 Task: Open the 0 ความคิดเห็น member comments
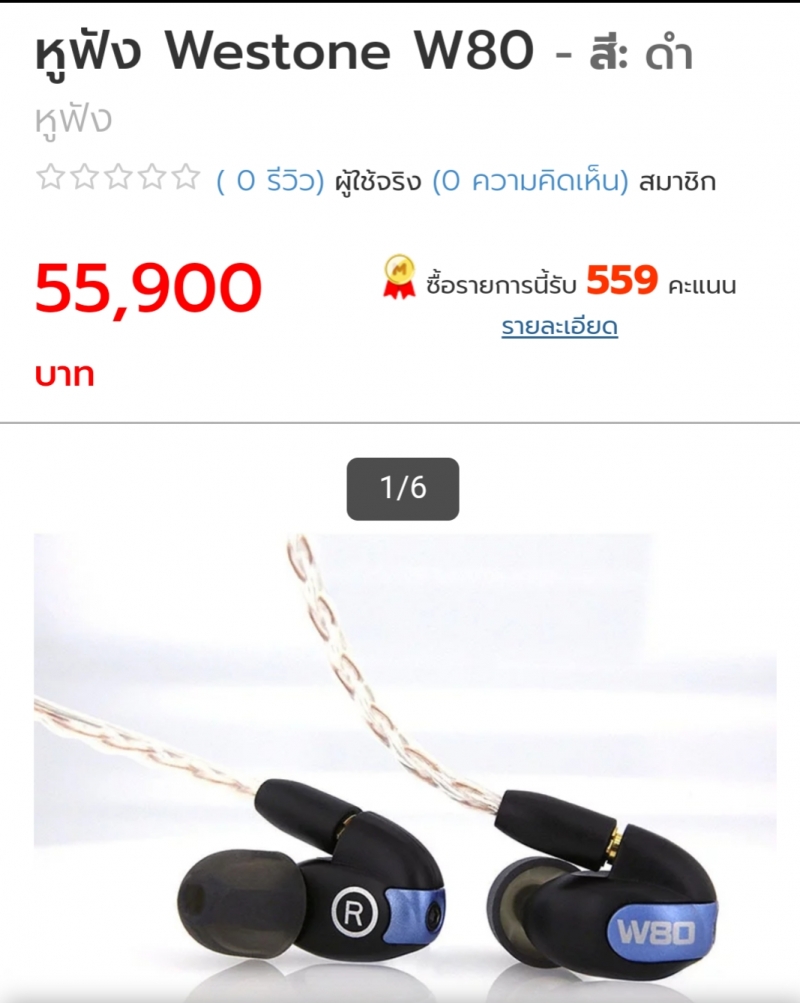coord(530,182)
